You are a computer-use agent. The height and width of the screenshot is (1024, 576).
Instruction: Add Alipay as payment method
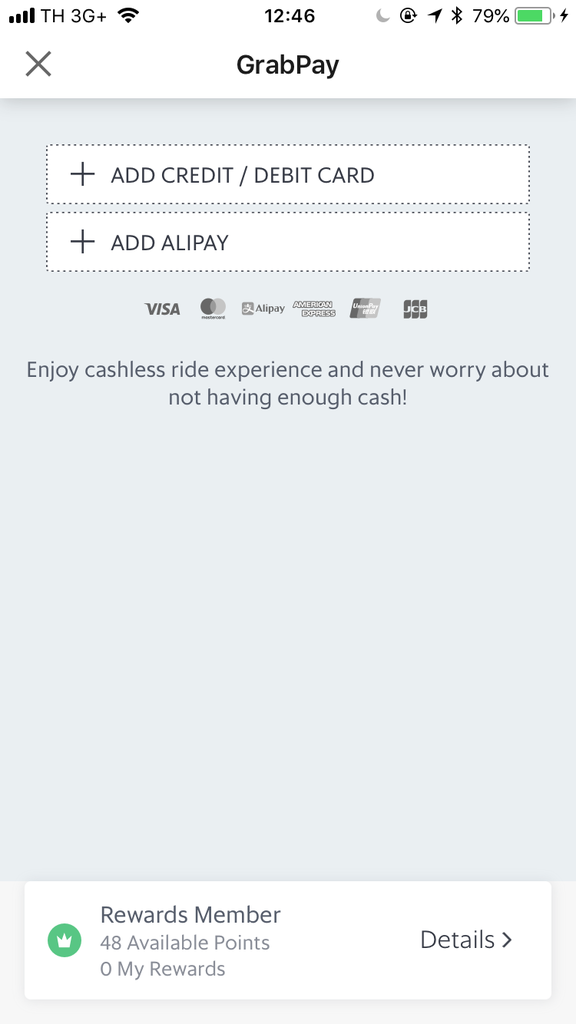click(287, 242)
